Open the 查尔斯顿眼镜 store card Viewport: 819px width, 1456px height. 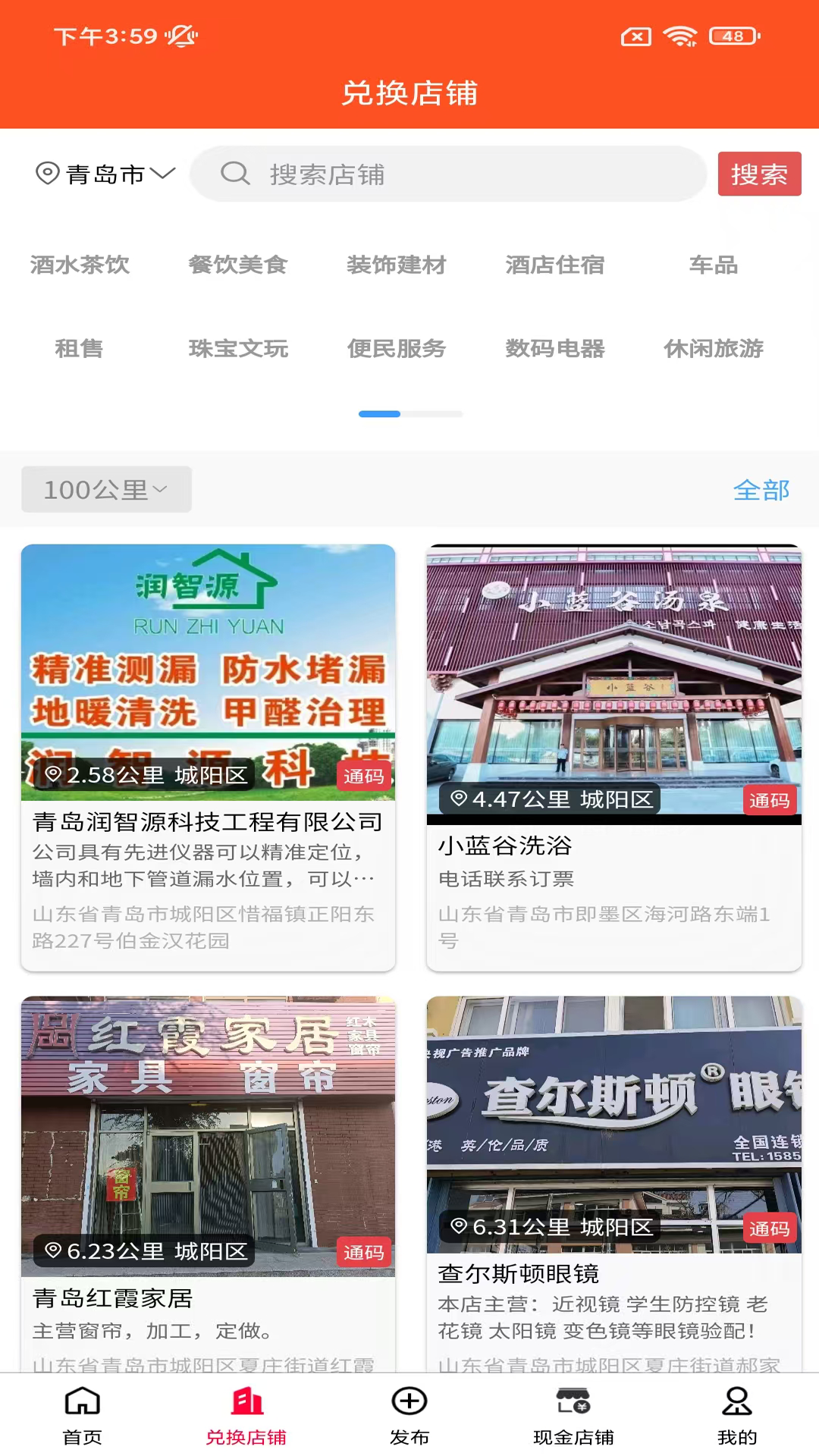(613, 1183)
